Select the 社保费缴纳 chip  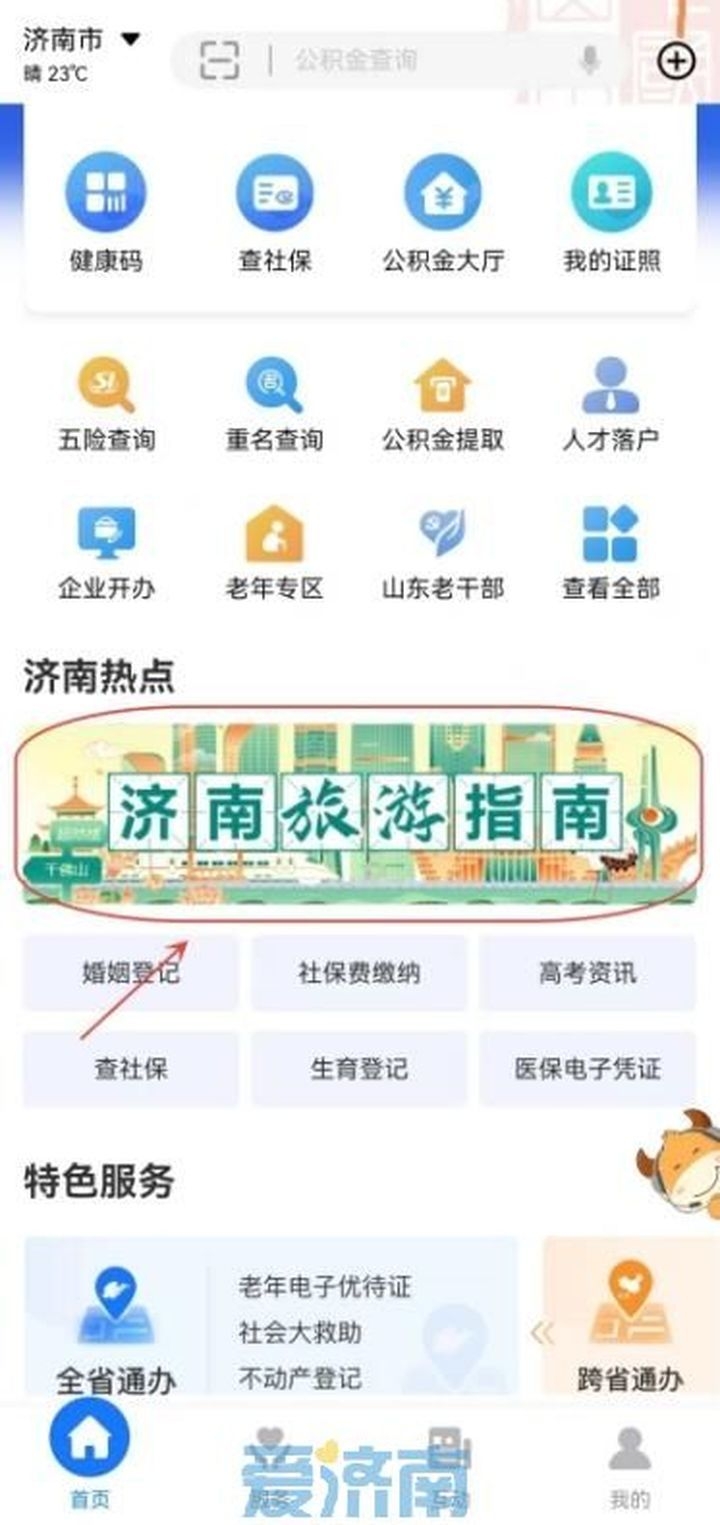click(x=359, y=973)
